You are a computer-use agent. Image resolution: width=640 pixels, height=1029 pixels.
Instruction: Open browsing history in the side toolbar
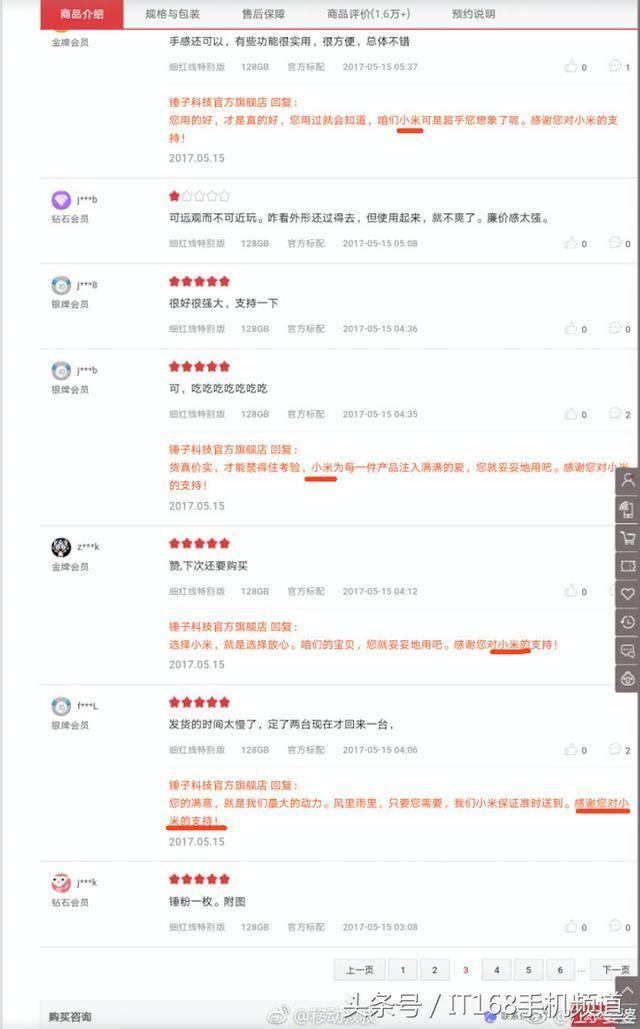(627, 621)
